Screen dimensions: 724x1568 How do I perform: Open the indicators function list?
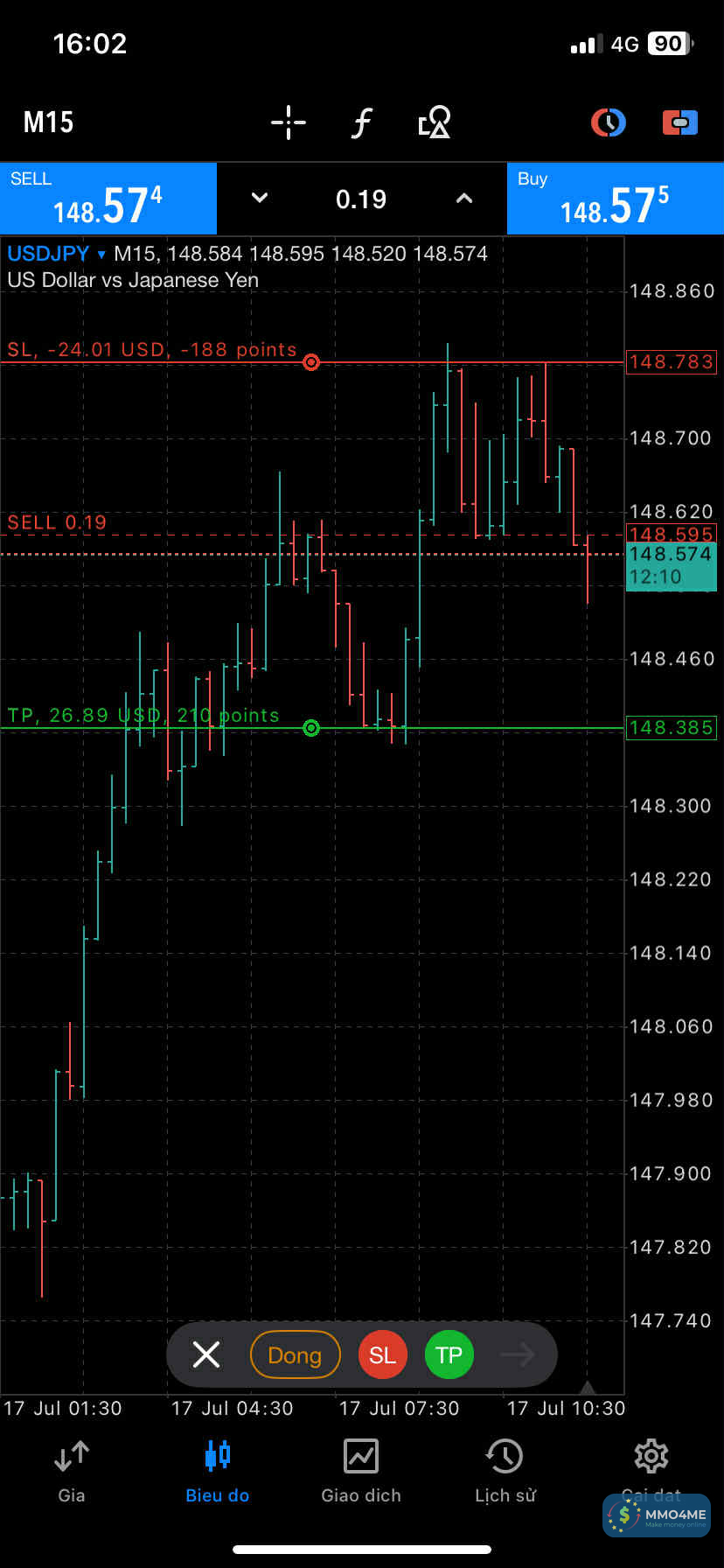[361, 122]
